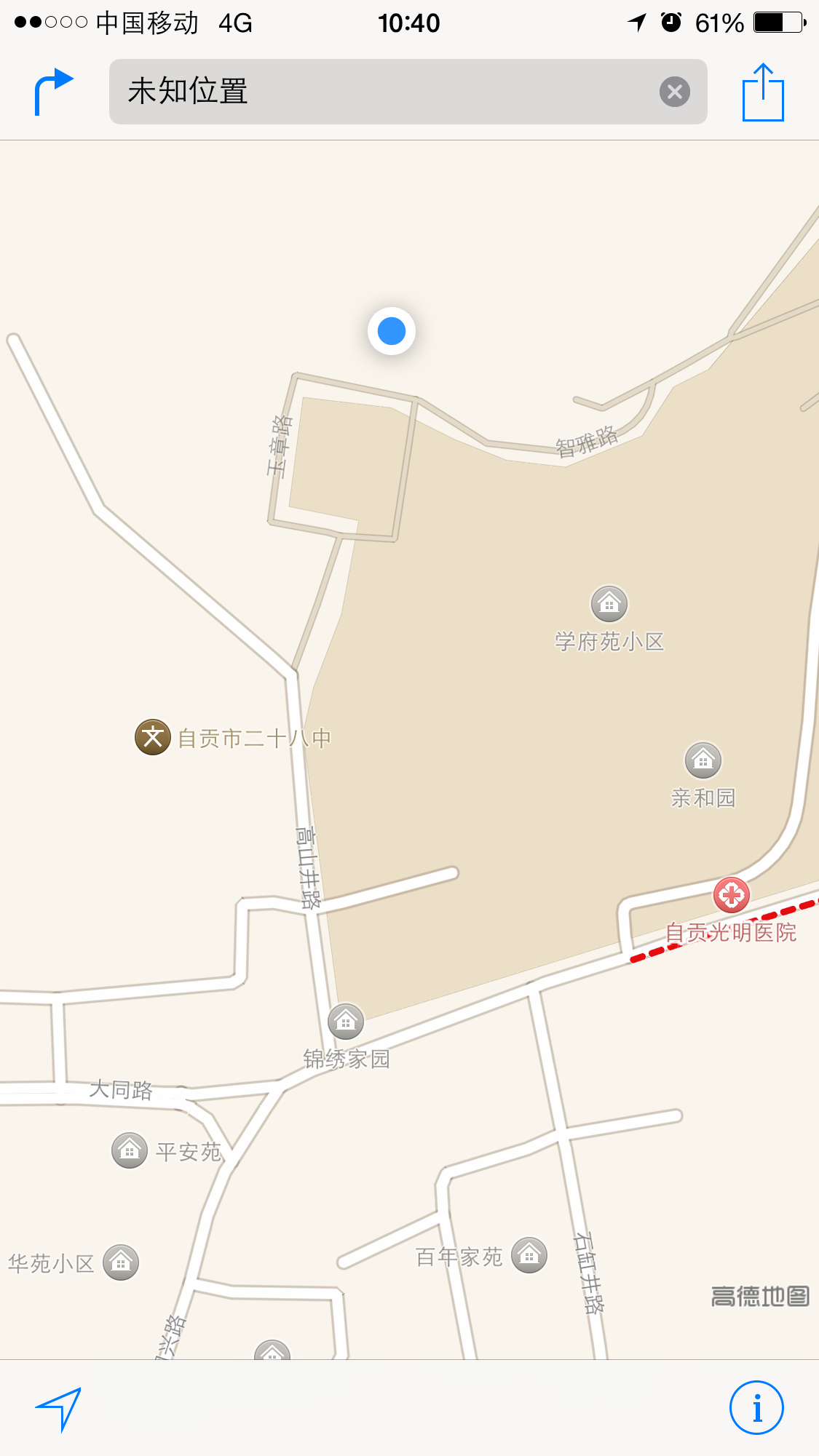This screenshot has width=819, height=1456.
Task: Select 平安苑 place marker
Action: click(130, 1150)
